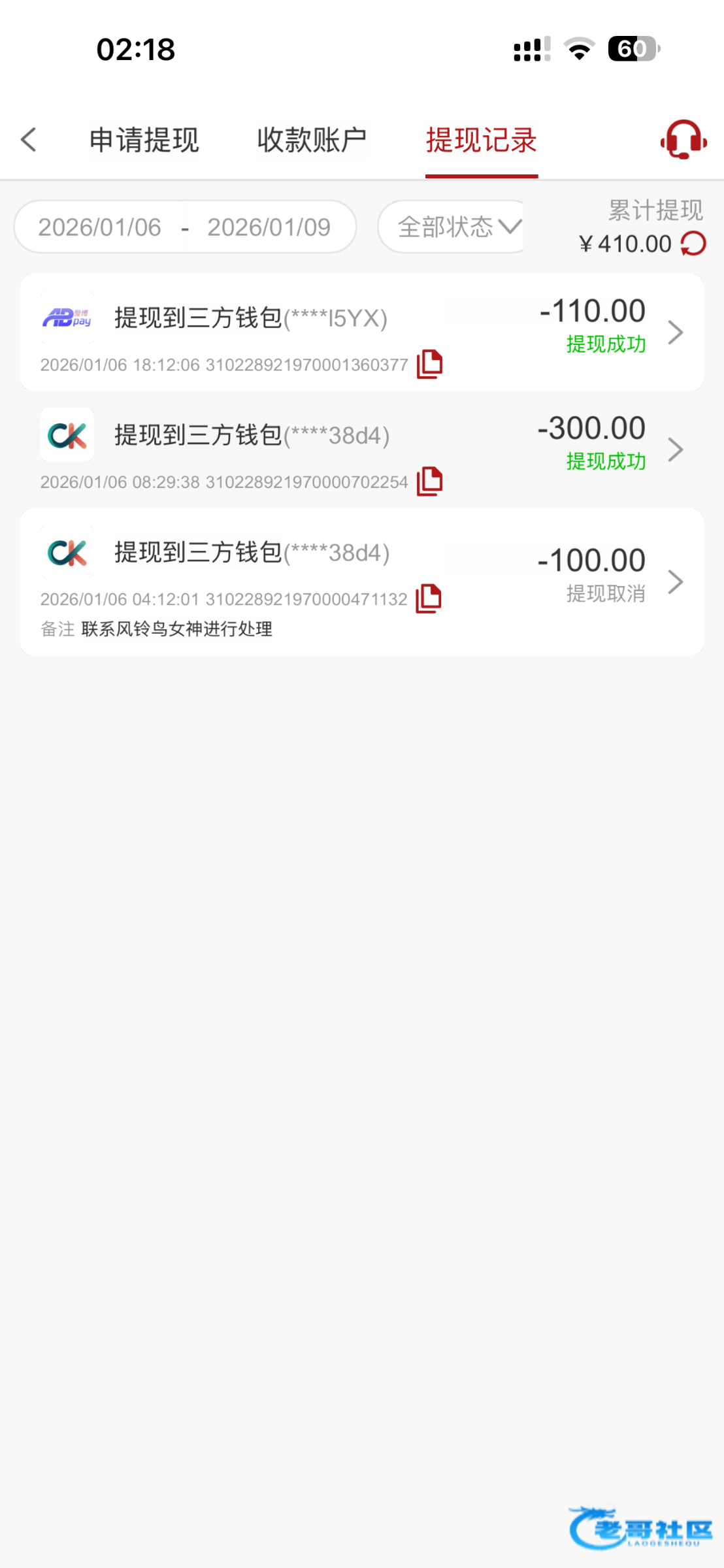Screen dimensions: 724x1568
Task: Refresh the 累计提现 total
Action: pyautogui.click(x=693, y=244)
